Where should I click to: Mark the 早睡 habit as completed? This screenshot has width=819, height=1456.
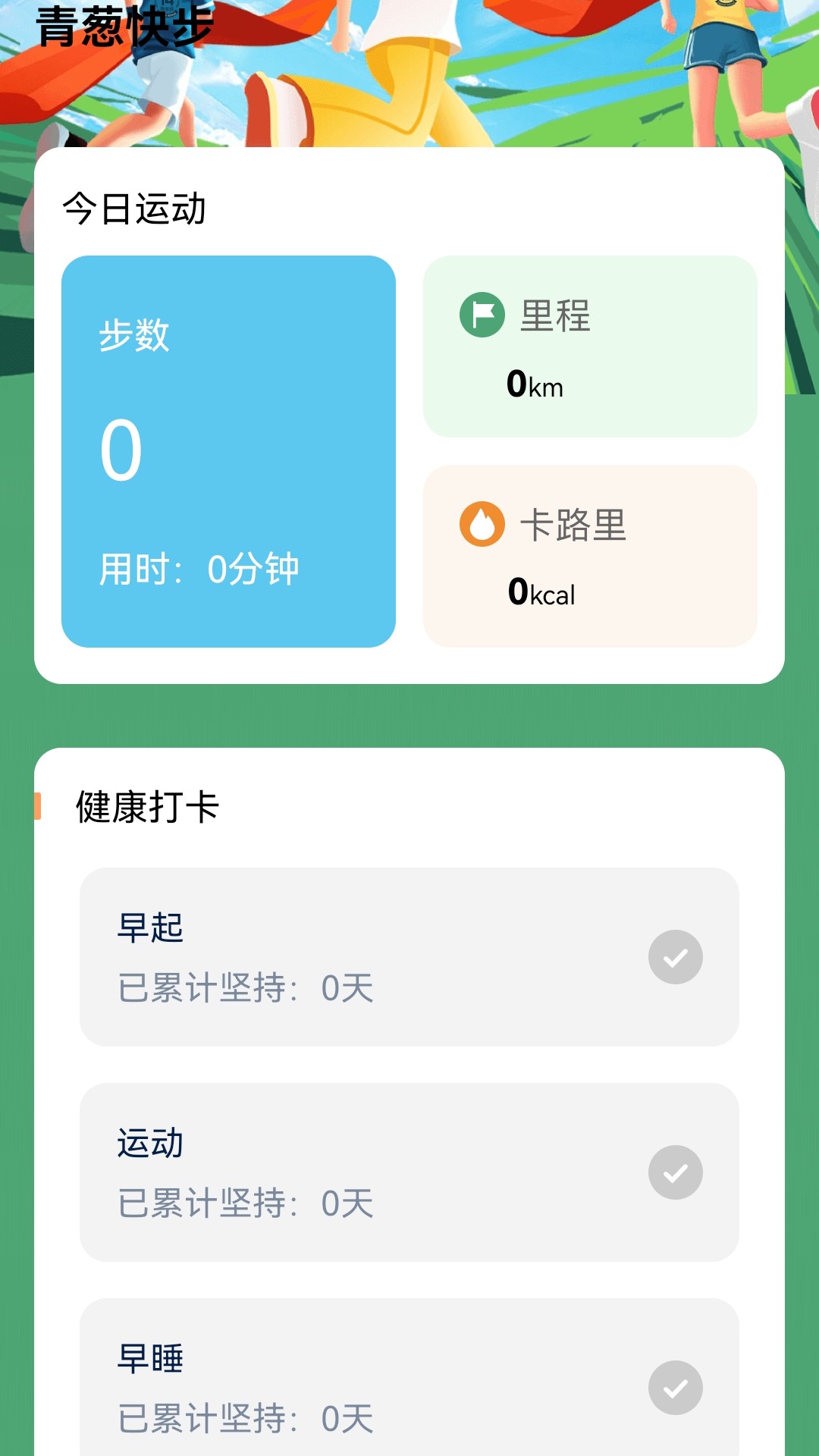pyautogui.click(x=676, y=1388)
